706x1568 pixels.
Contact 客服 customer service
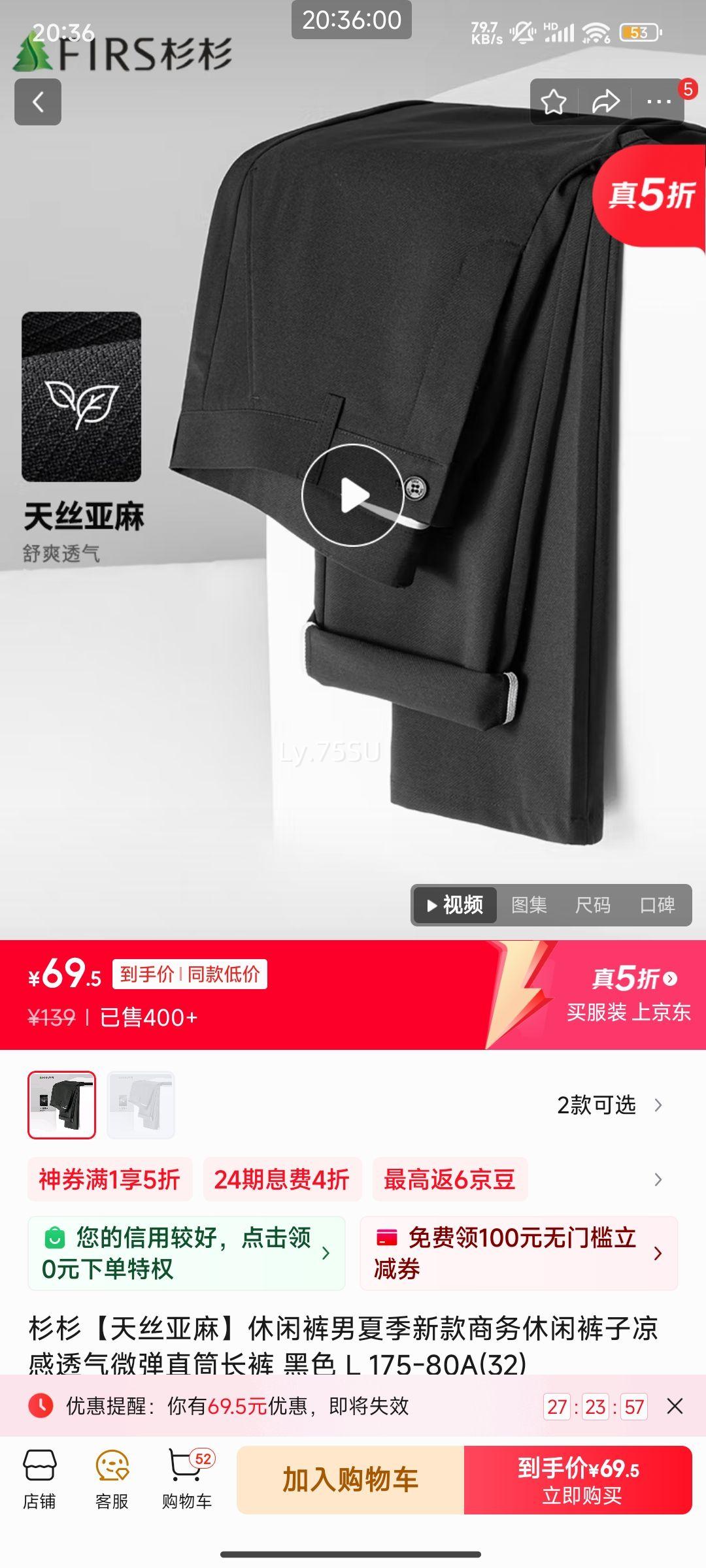[112, 1480]
